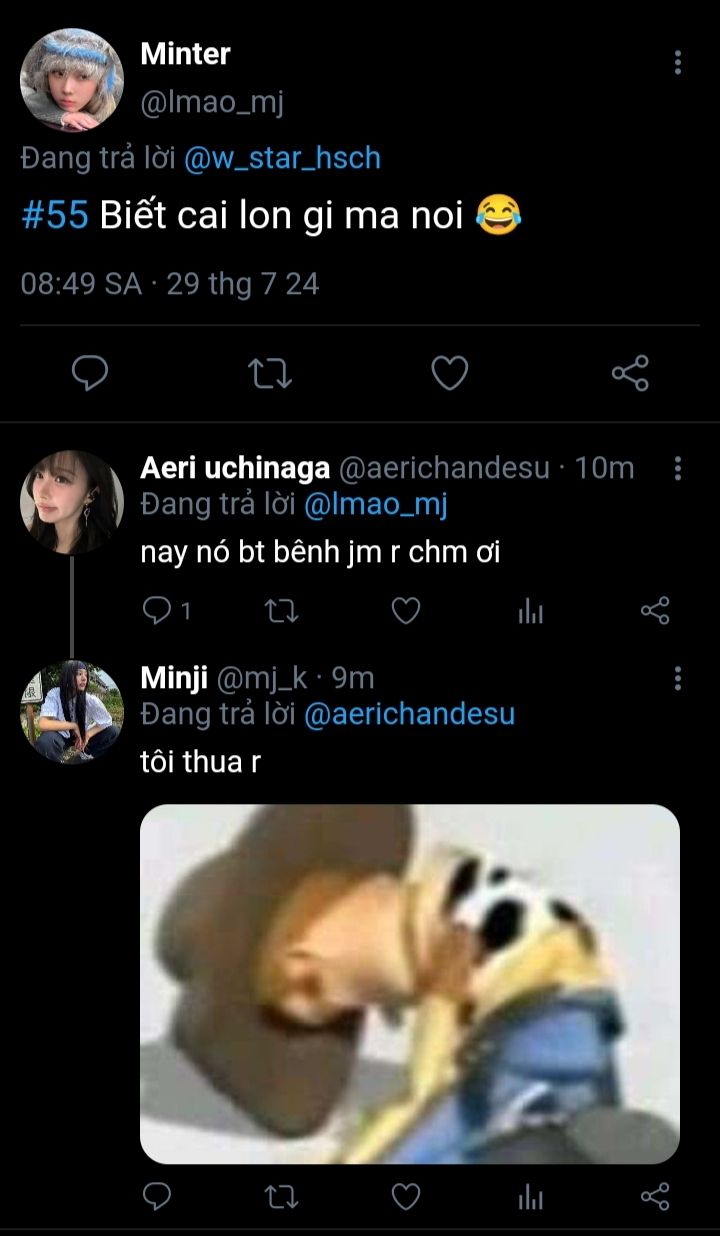720x1236 pixels.
Task: Open the meme image in Minji's reply
Action: pyautogui.click(x=410, y=984)
